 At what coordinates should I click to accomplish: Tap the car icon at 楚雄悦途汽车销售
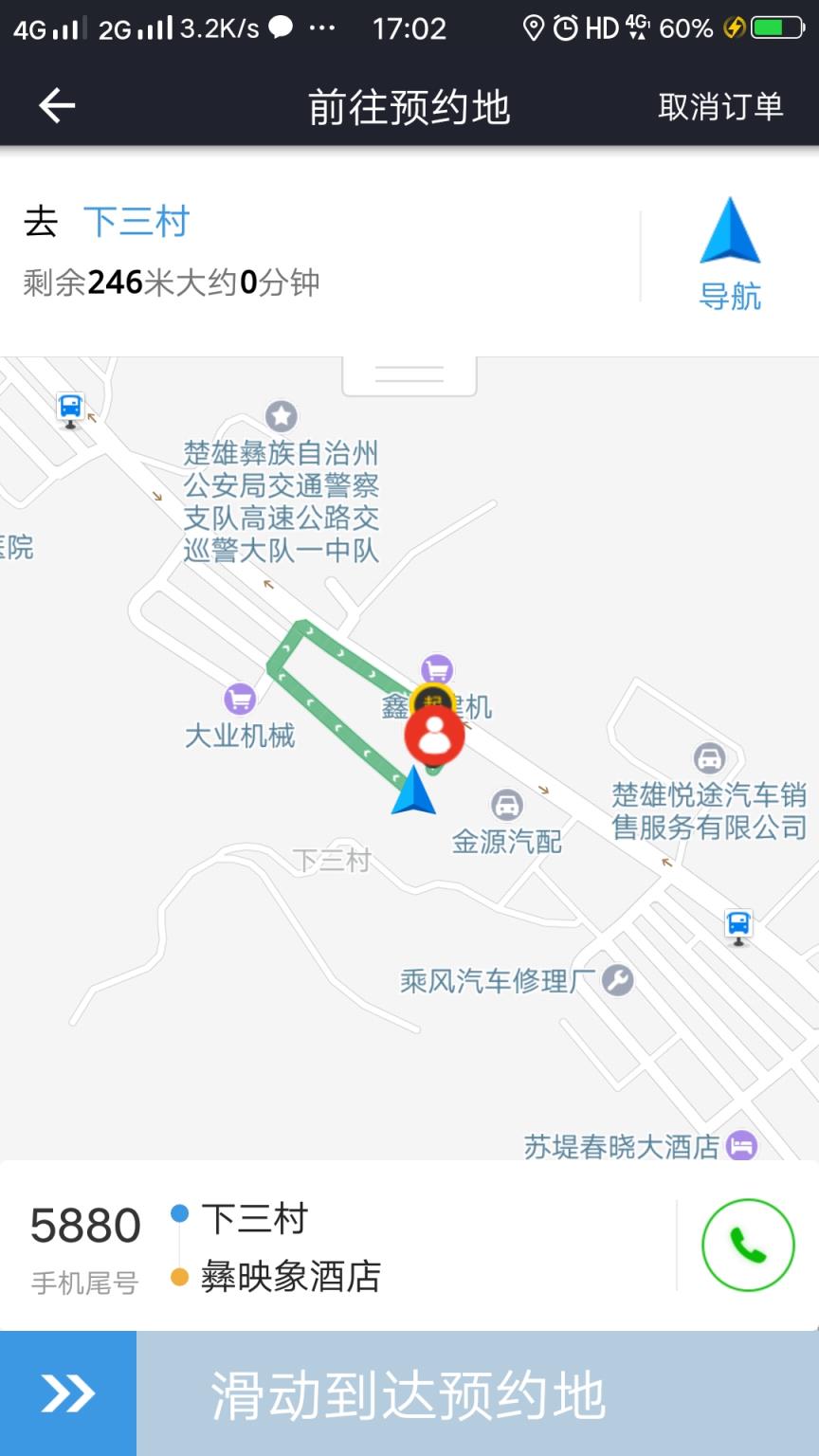pyautogui.click(x=710, y=757)
